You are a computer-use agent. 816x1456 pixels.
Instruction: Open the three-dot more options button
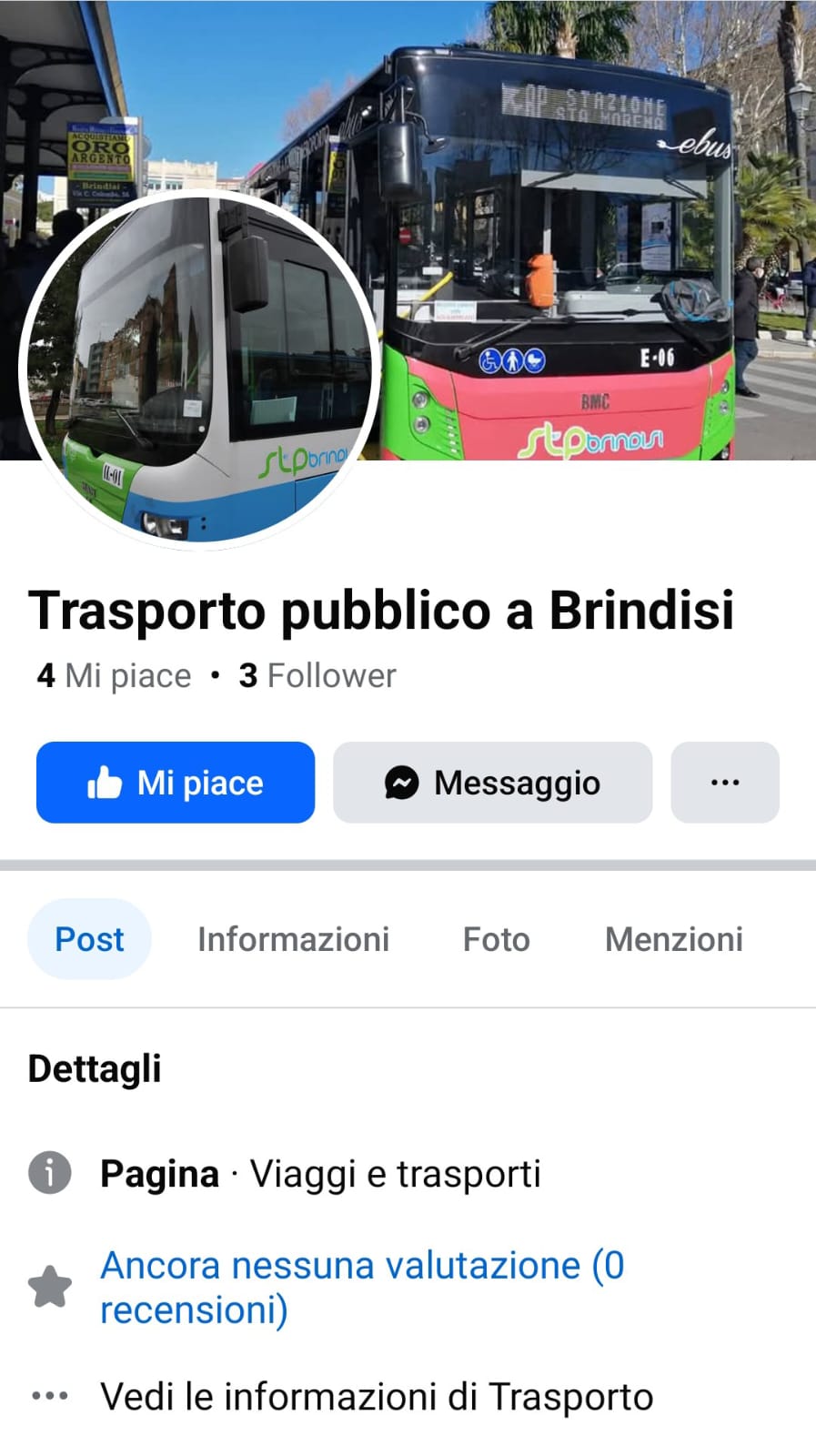coord(725,783)
